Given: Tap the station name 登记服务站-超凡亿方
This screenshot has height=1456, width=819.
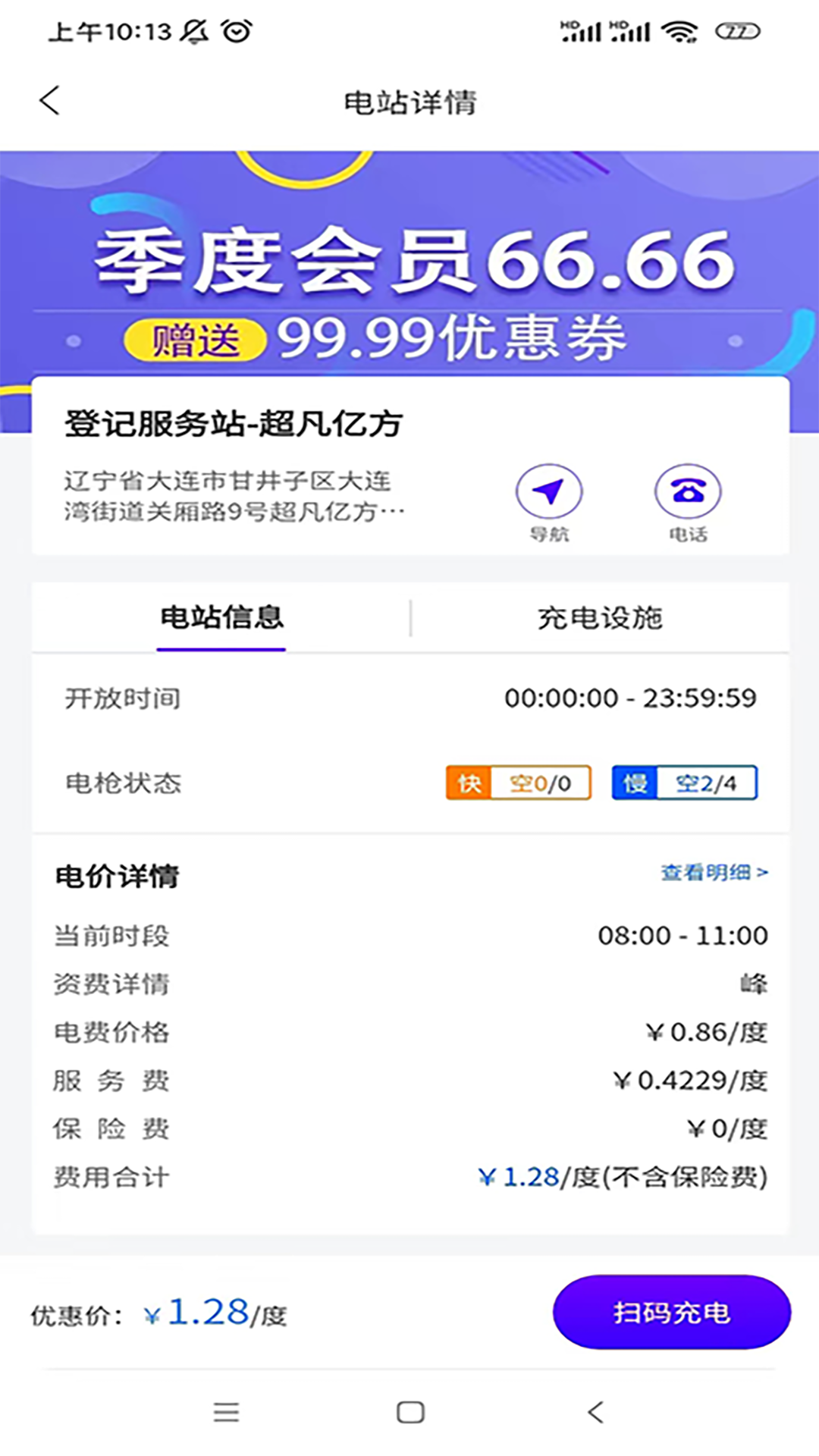Looking at the screenshot, I should pos(232,423).
